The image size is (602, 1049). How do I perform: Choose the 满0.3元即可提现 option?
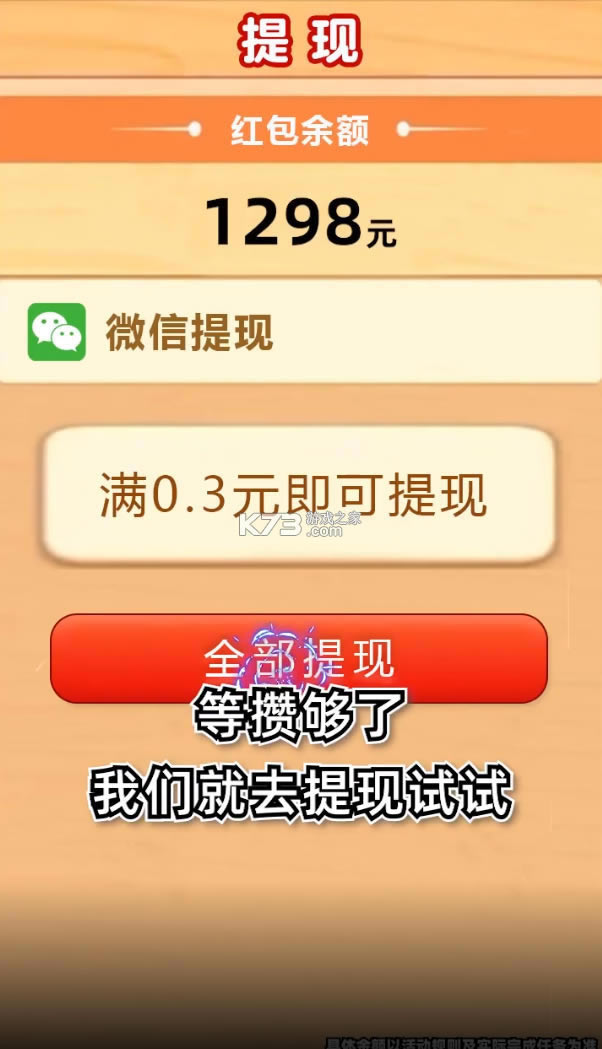coord(297,496)
